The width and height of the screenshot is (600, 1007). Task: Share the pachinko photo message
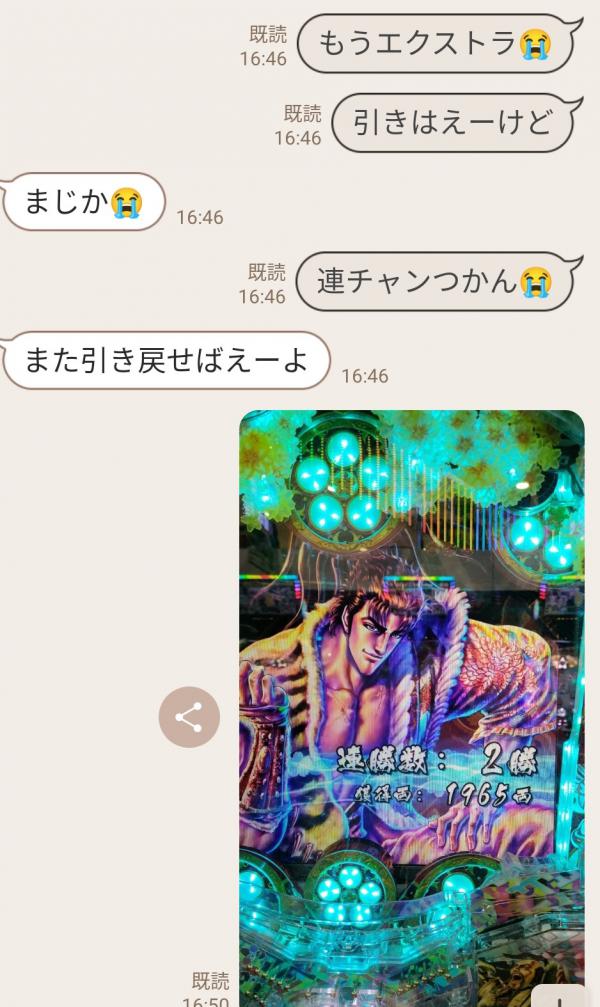pyautogui.click(x=189, y=717)
